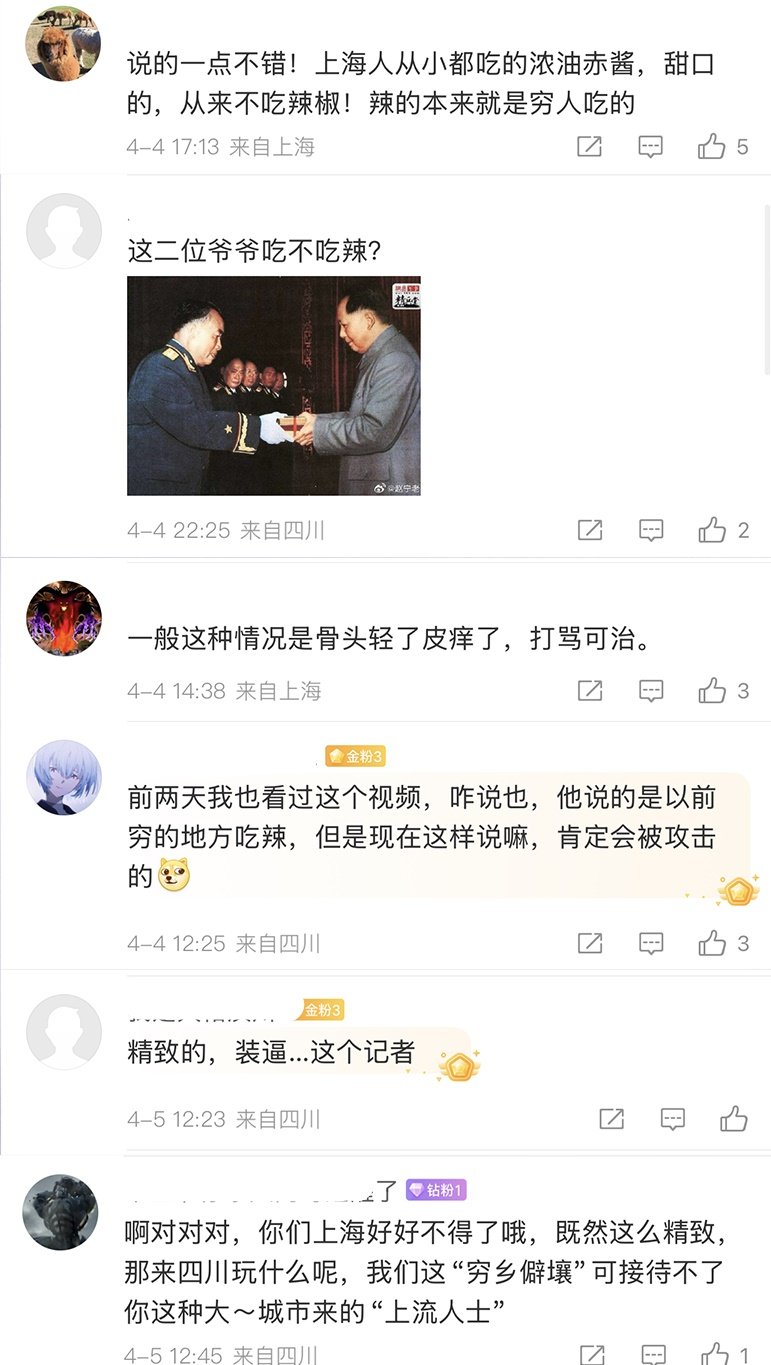Reply to the comment about 骨头轻了皮痒了
The image size is (771, 1365).
[x=651, y=690]
